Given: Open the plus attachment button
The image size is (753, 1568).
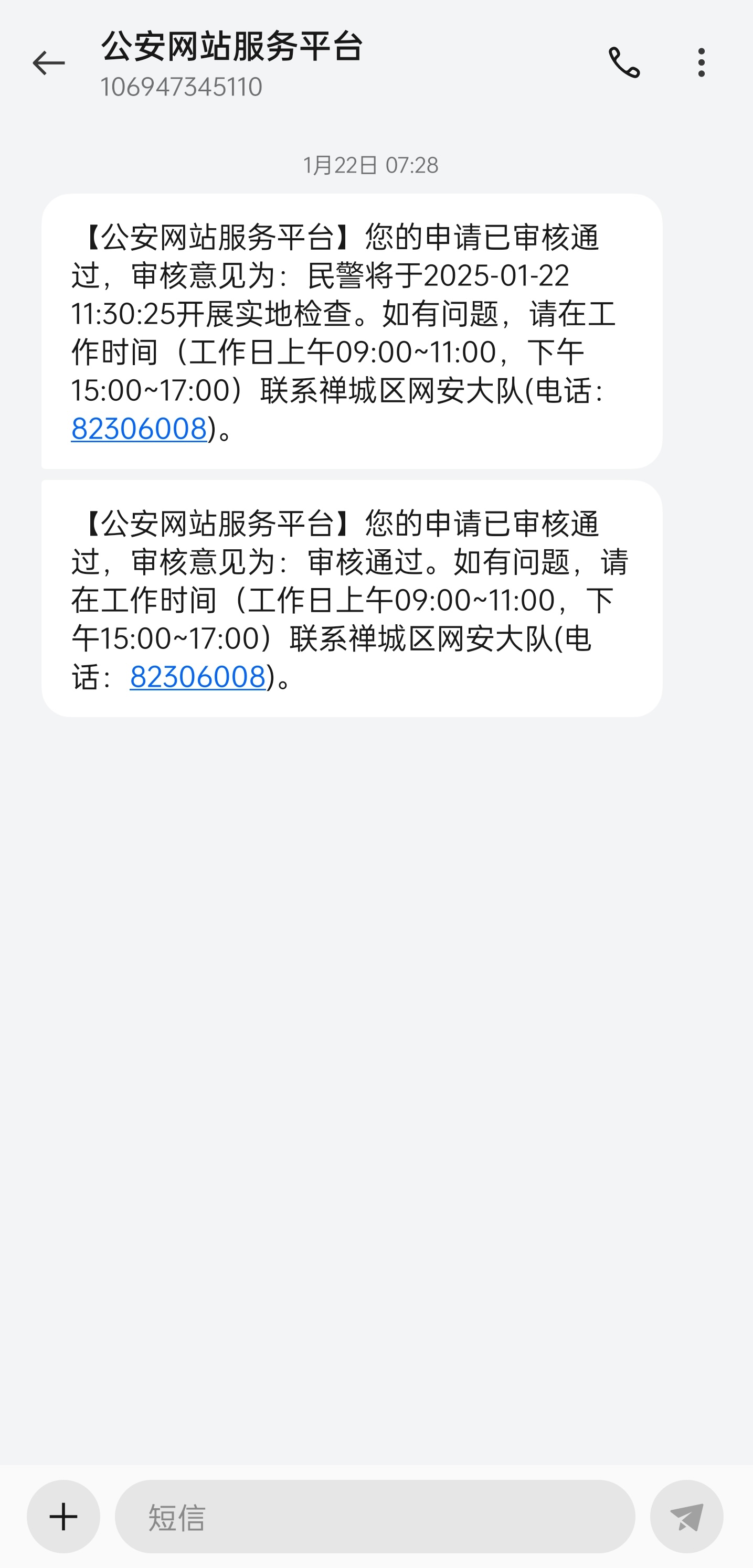Looking at the screenshot, I should 63,1516.
